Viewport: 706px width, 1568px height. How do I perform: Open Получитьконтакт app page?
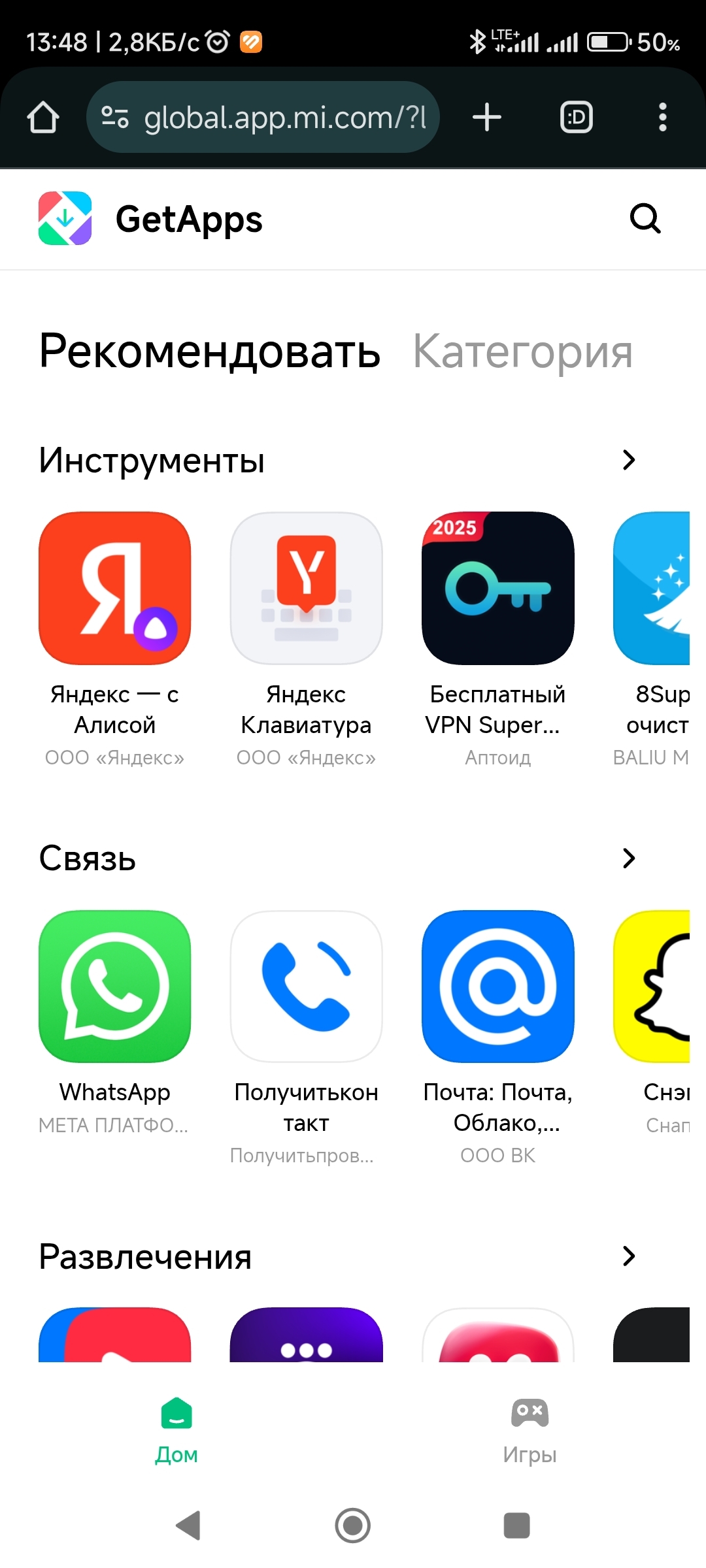(x=306, y=987)
